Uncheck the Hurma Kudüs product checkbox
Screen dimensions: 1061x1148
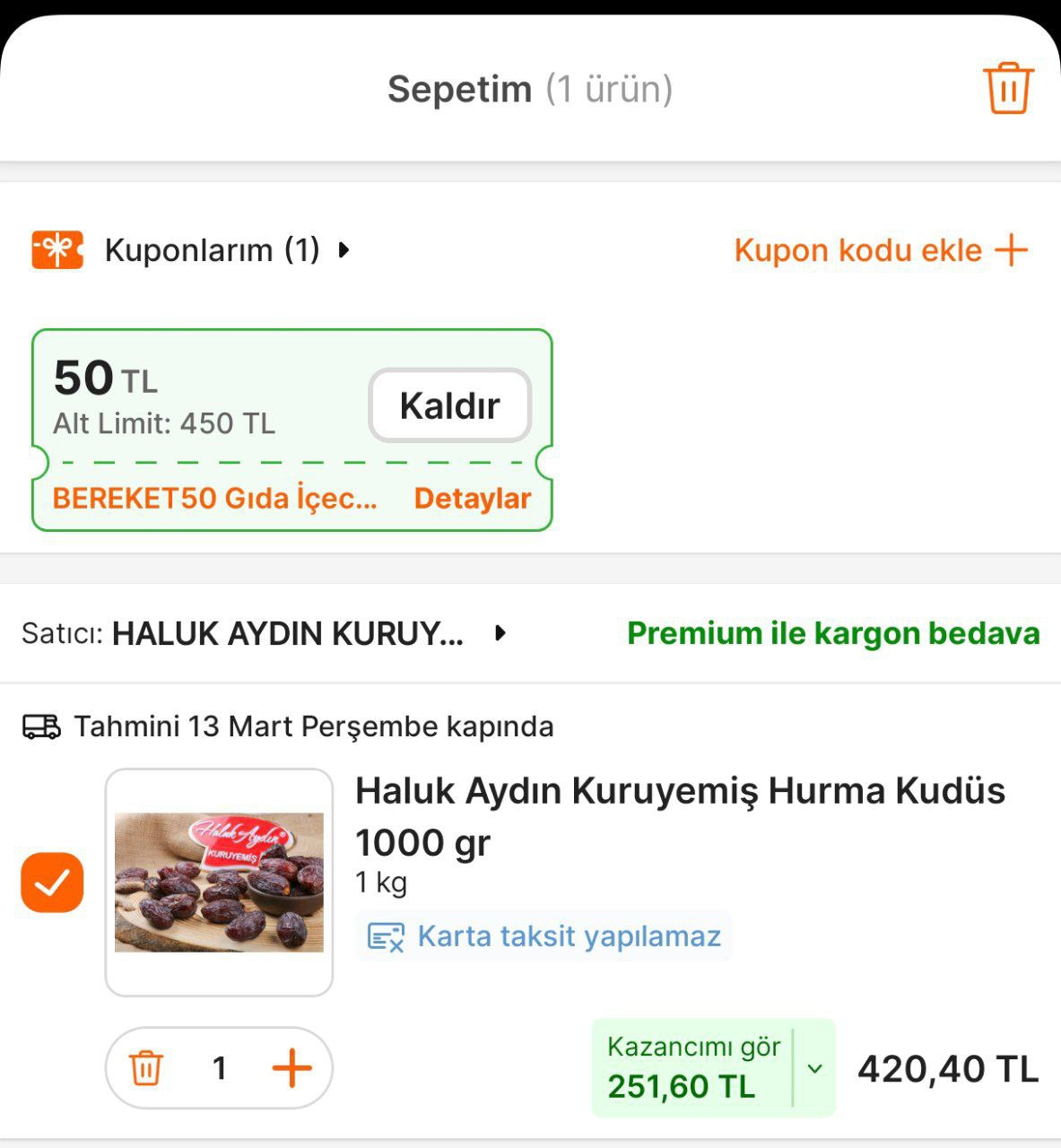coord(52,883)
